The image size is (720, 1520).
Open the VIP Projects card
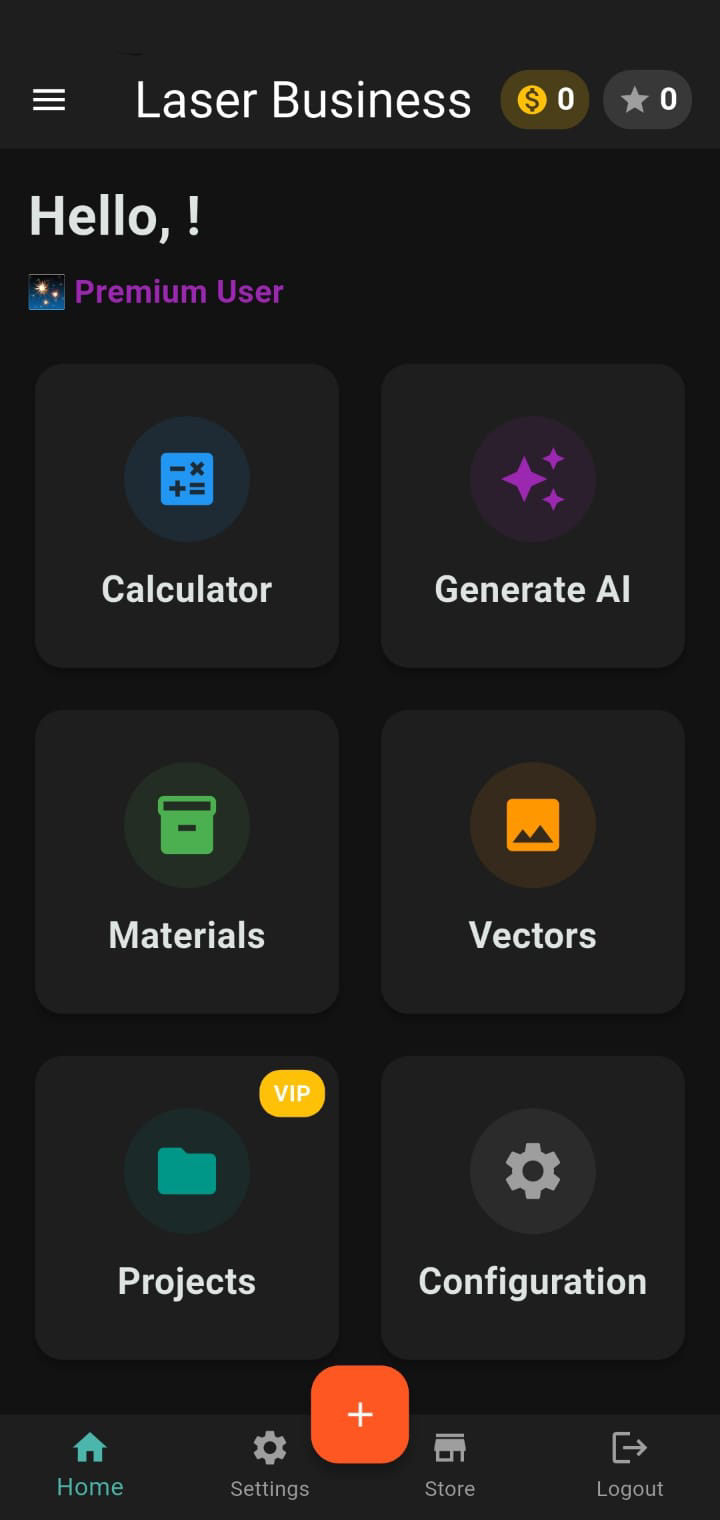pyautogui.click(x=187, y=1208)
